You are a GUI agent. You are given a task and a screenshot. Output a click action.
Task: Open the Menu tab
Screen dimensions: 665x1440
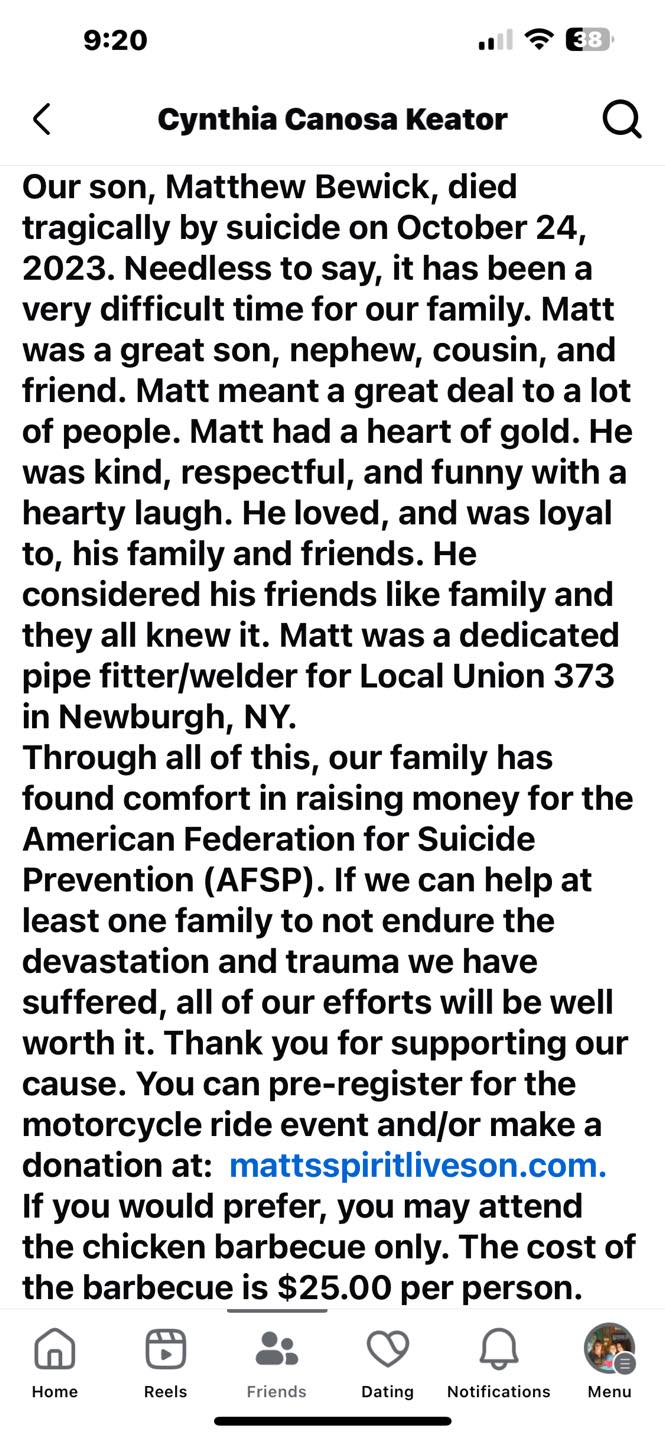tap(609, 1362)
